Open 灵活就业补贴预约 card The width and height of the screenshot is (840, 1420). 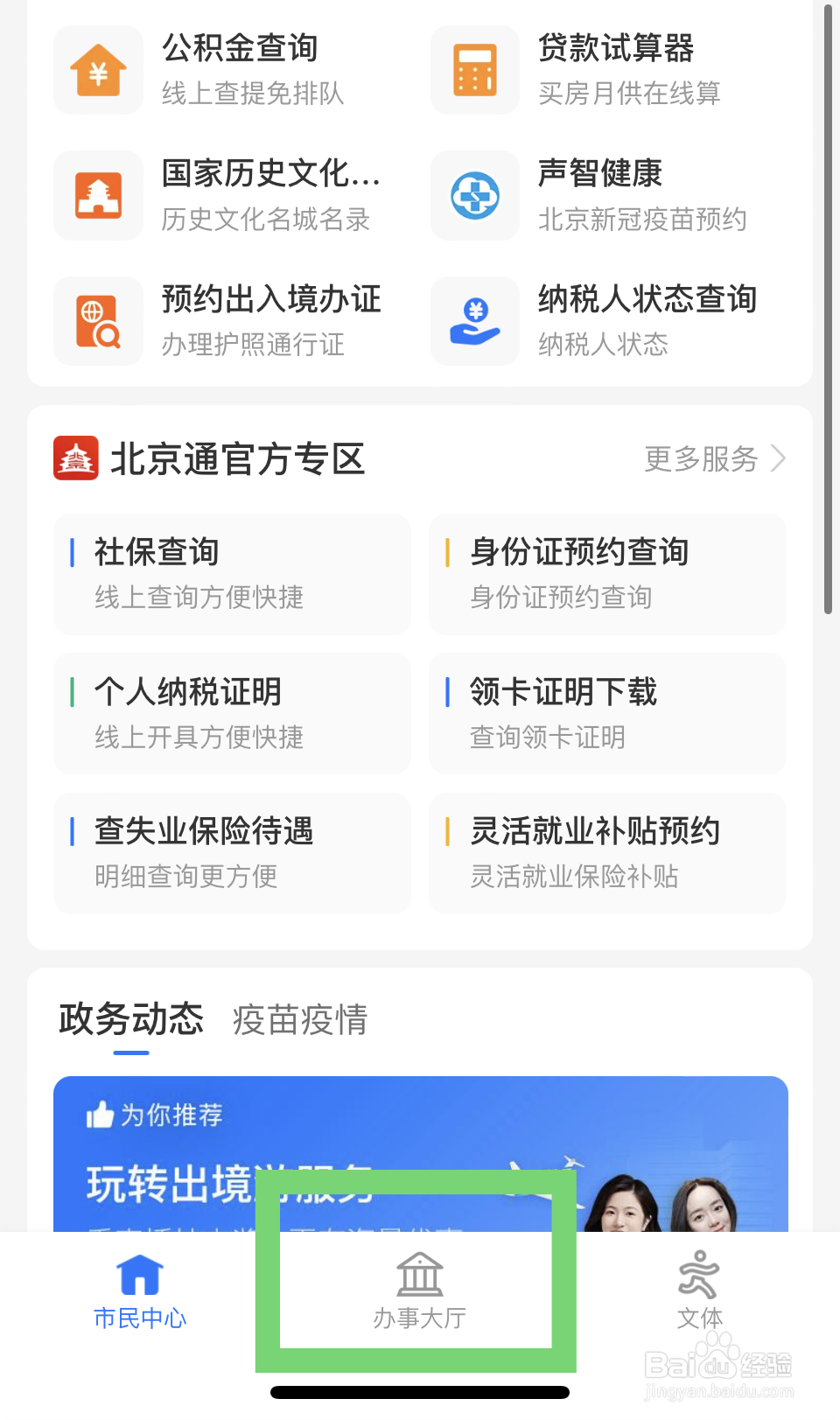click(x=607, y=853)
